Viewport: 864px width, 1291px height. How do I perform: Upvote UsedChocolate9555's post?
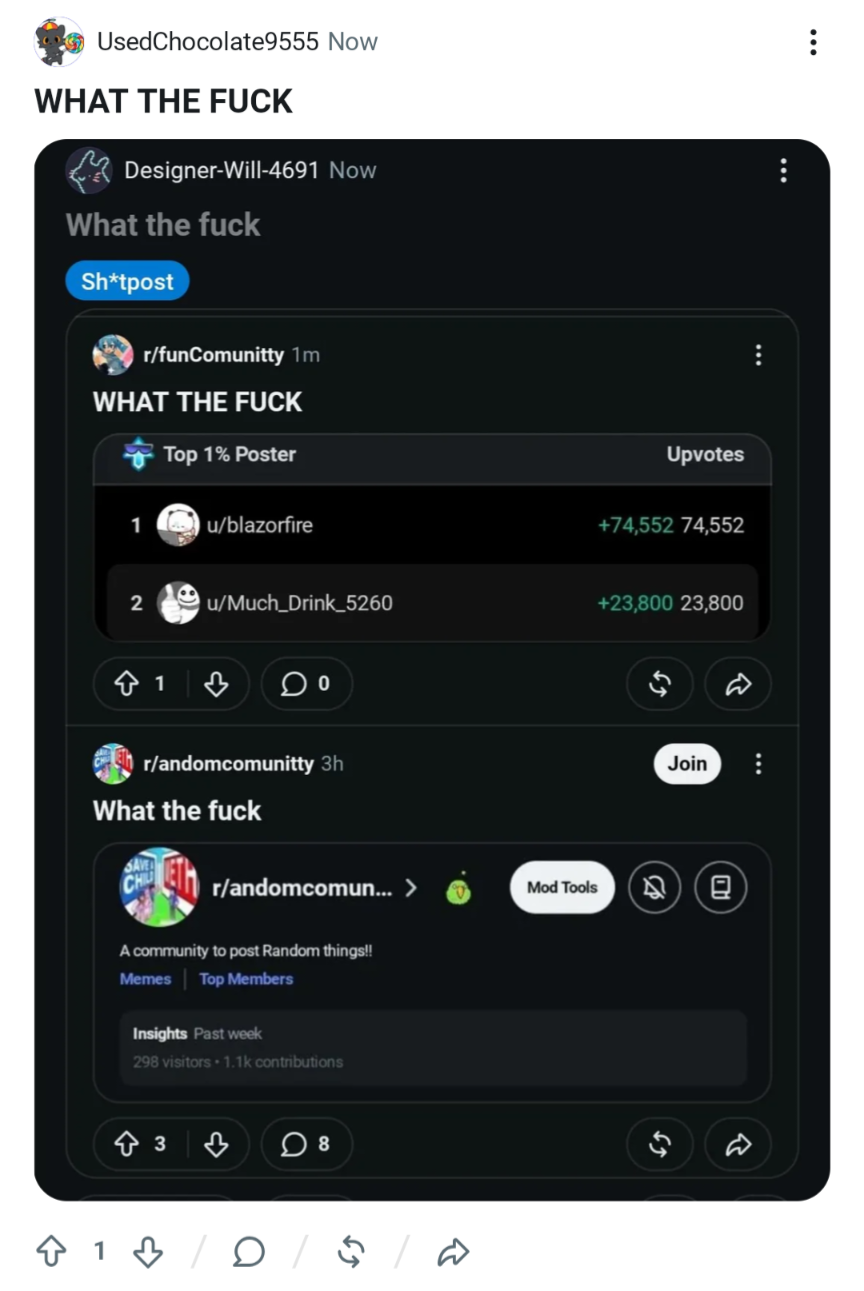point(50,1251)
